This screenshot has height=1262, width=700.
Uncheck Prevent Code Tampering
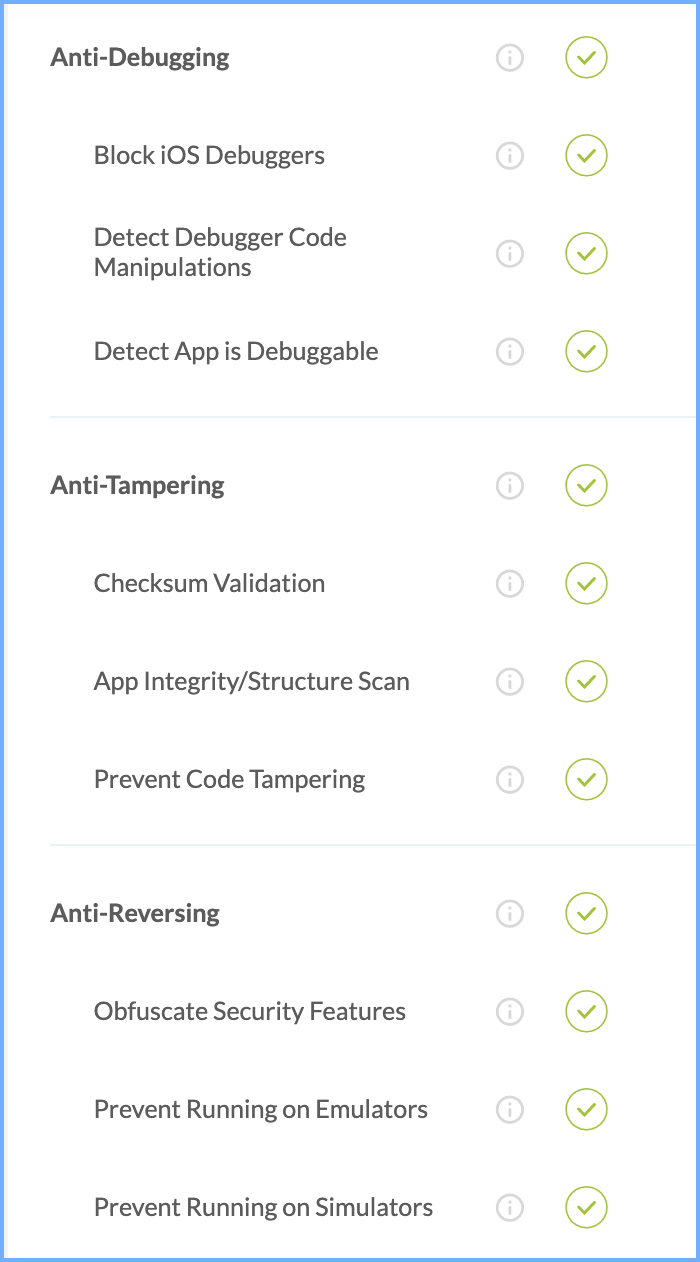[587, 780]
